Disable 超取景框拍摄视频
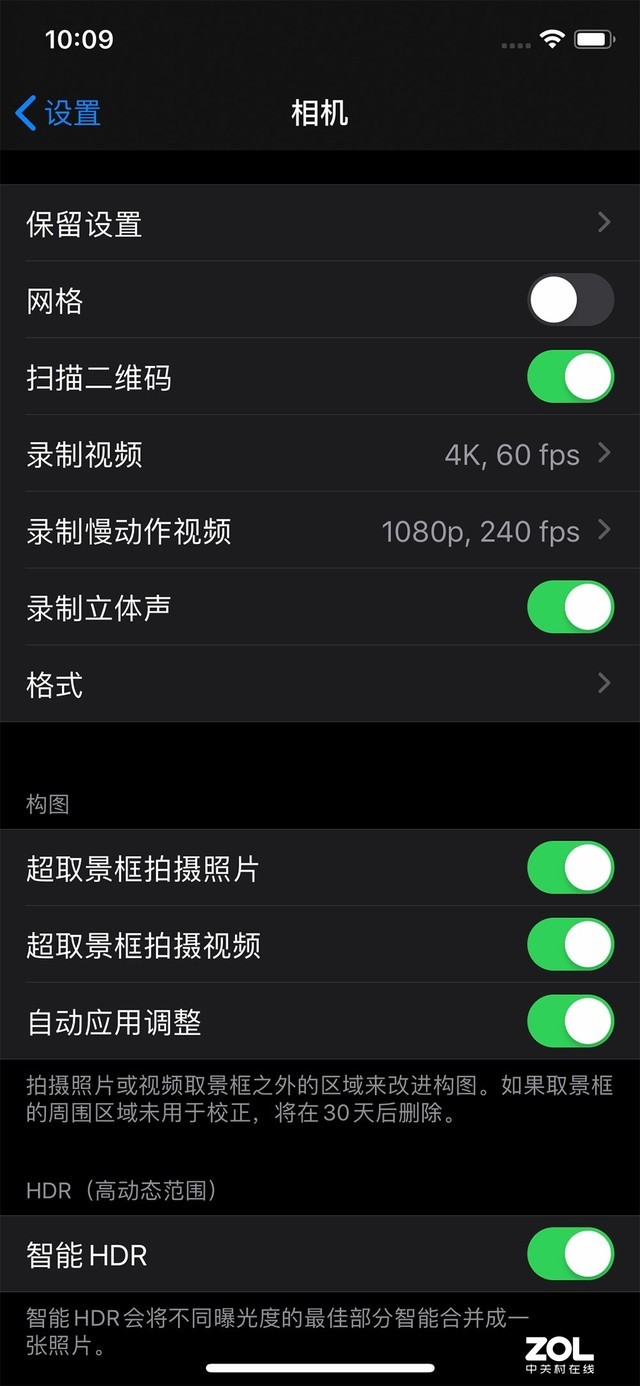 click(570, 945)
